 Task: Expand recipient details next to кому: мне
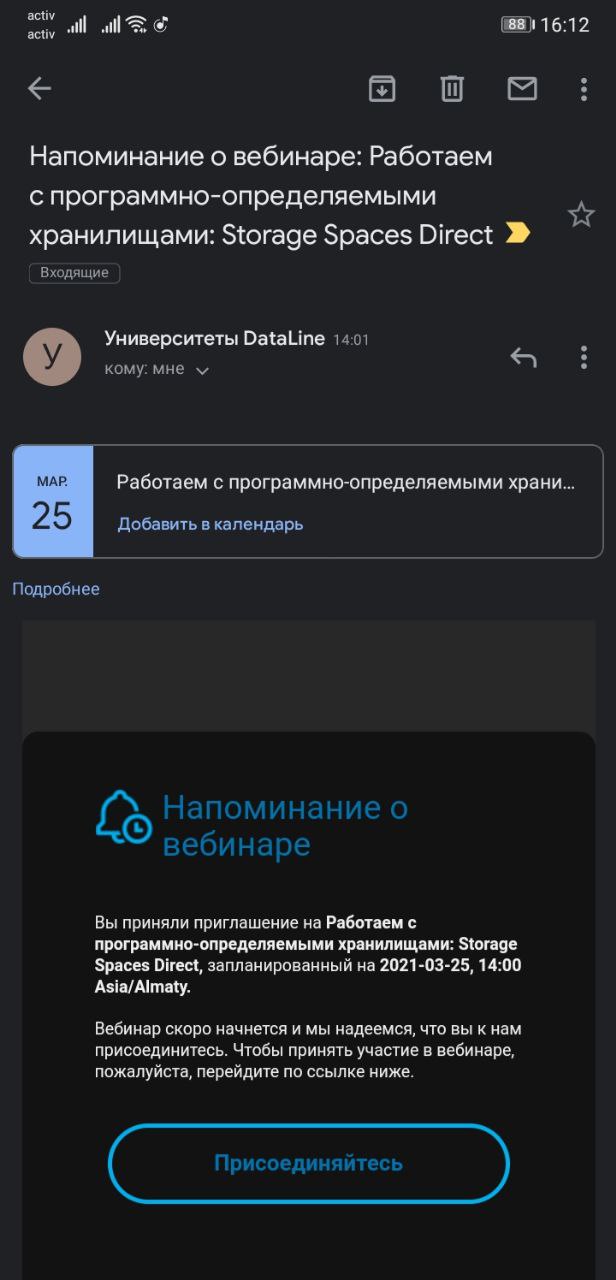(202, 370)
